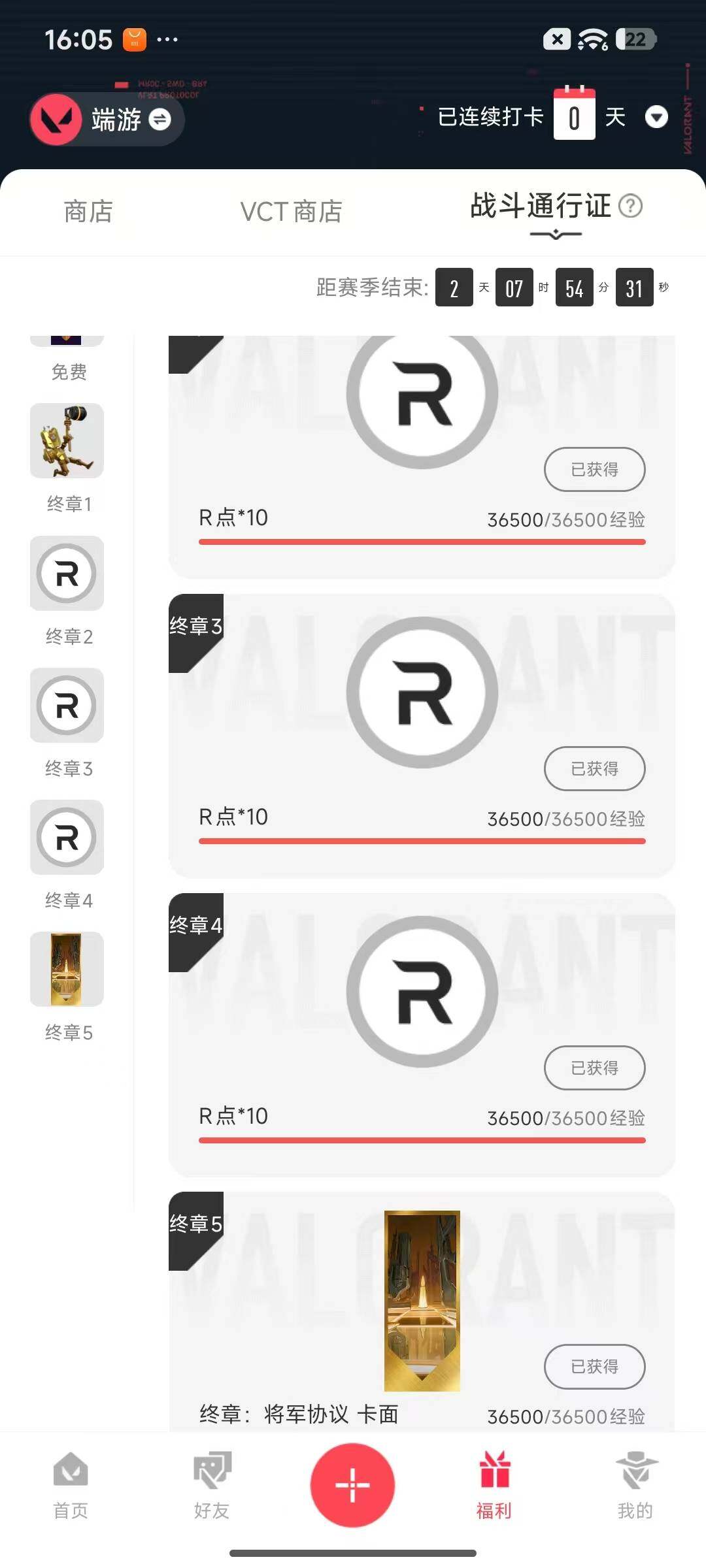Switch to the 商店 tab

(89, 210)
